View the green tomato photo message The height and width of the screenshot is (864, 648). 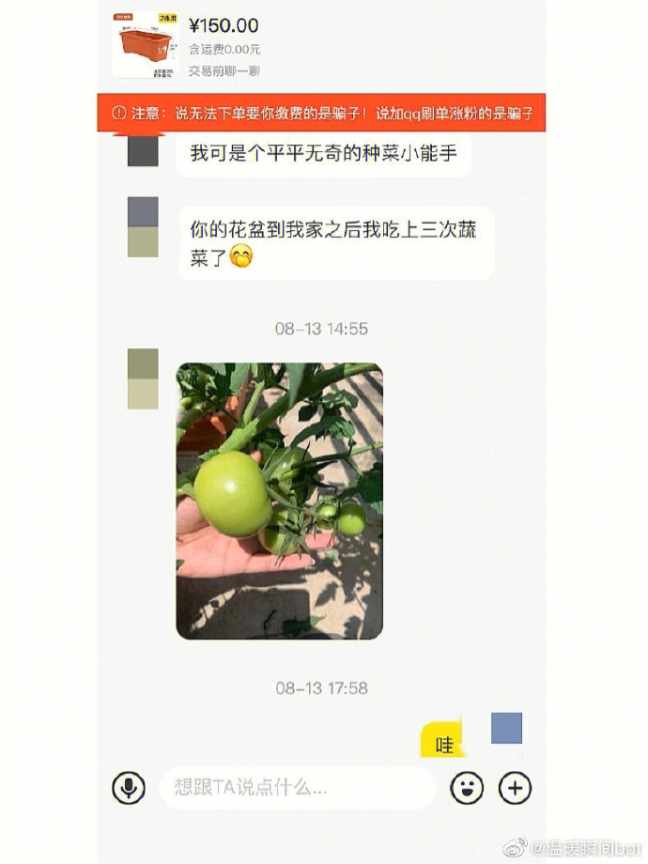279,501
